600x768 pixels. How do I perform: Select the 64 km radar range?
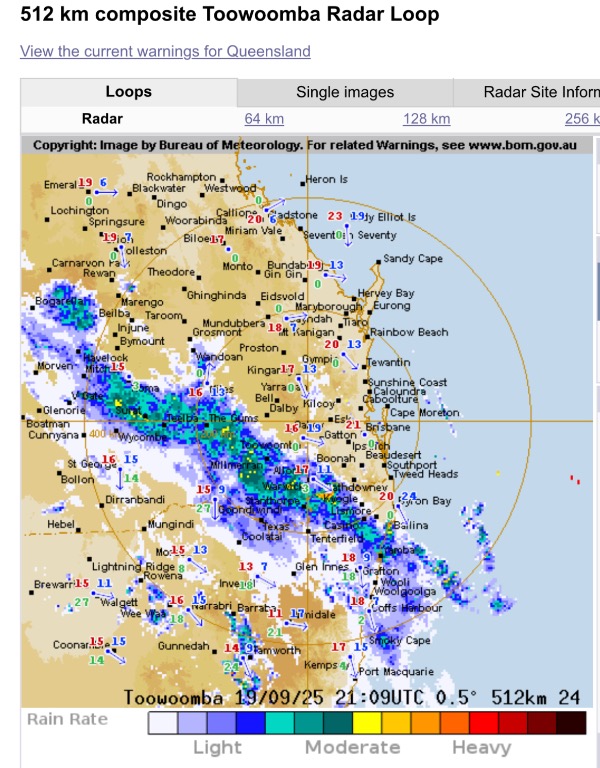click(x=264, y=119)
